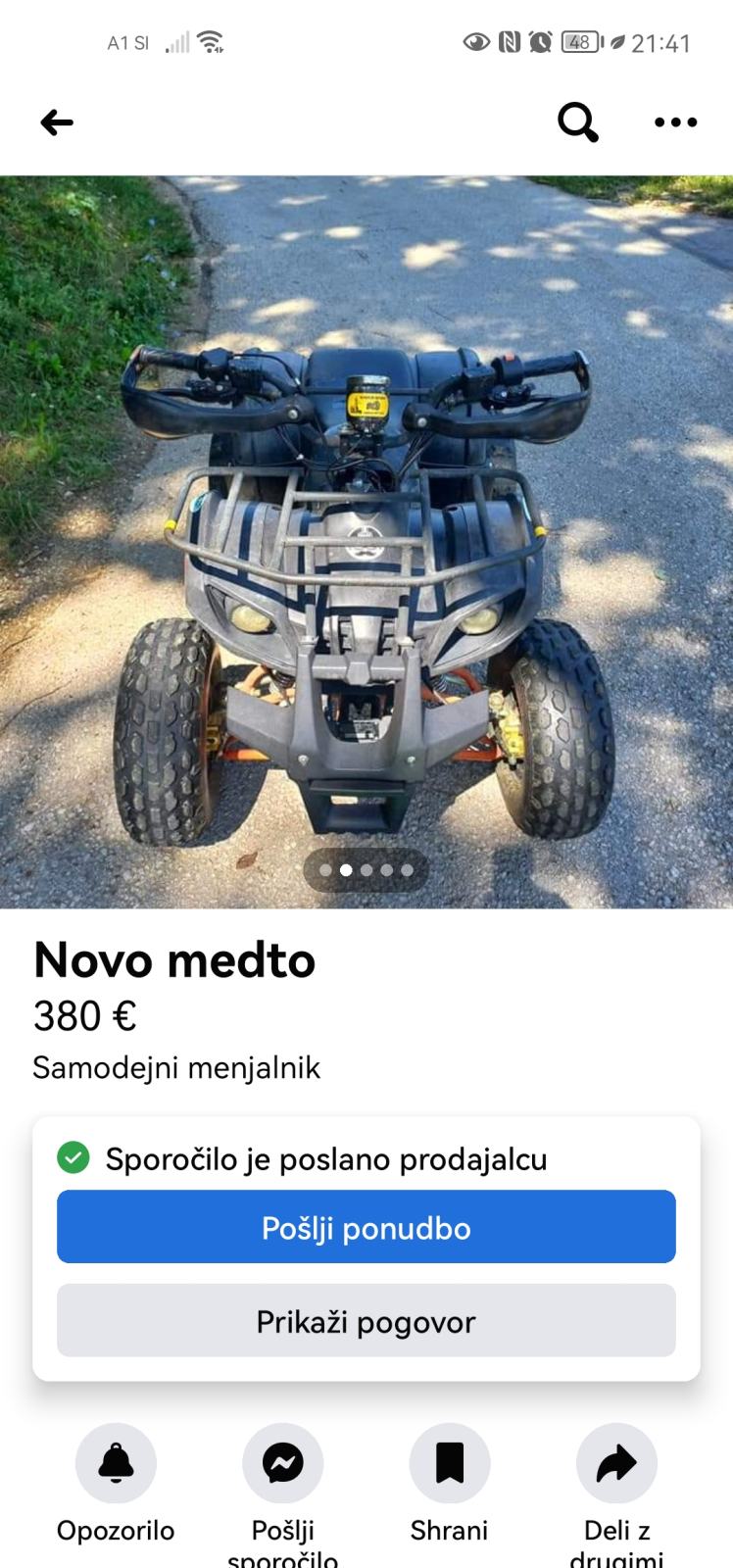Viewport: 733px width, 1568px height.
Task: Open conversation with Prikaži pogovor
Action: [x=366, y=1321]
